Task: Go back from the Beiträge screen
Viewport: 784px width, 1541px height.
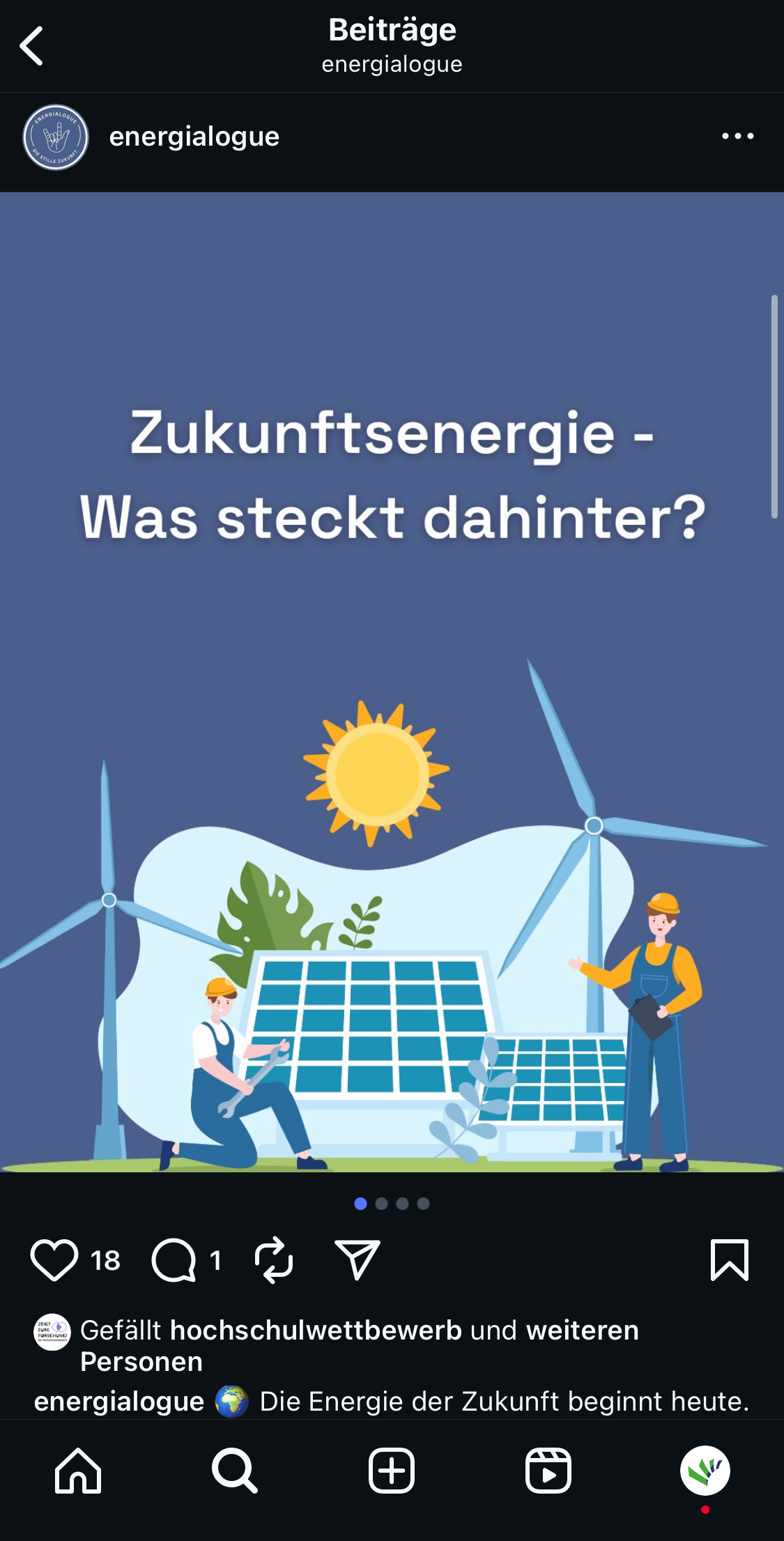Action: coord(32,46)
